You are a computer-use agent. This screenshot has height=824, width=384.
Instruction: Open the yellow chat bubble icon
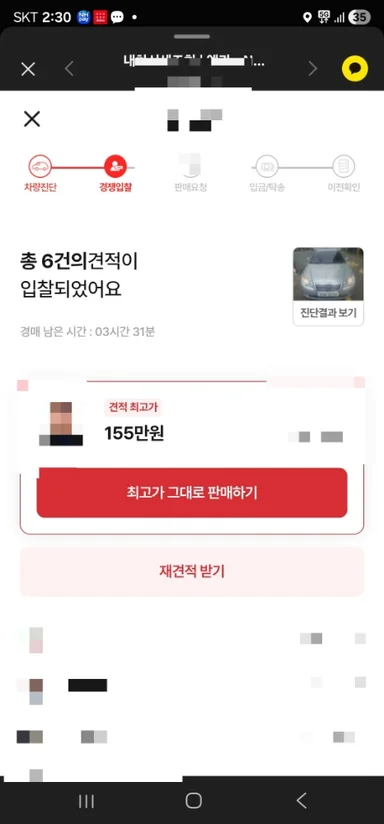pyautogui.click(x=355, y=69)
